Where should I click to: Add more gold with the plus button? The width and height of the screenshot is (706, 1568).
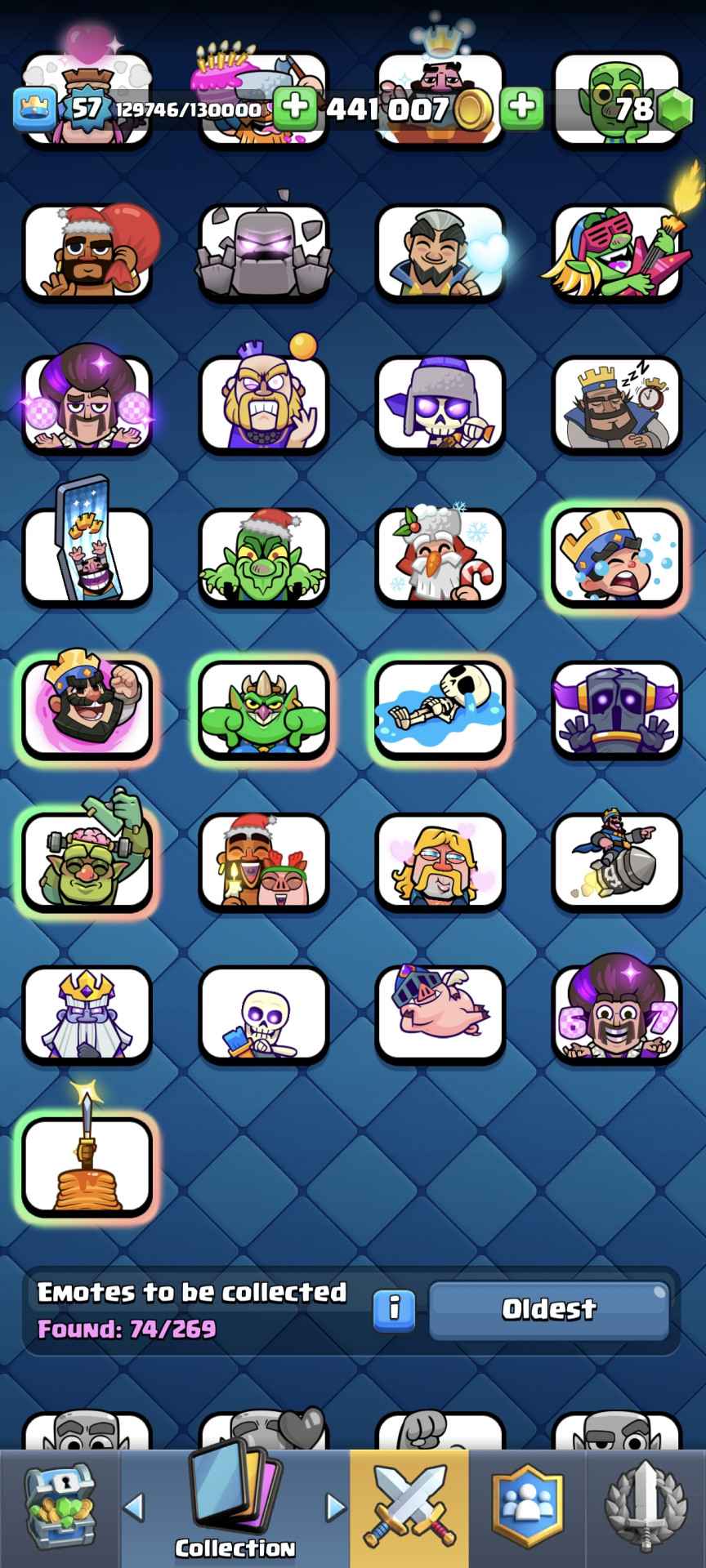tap(294, 108)
